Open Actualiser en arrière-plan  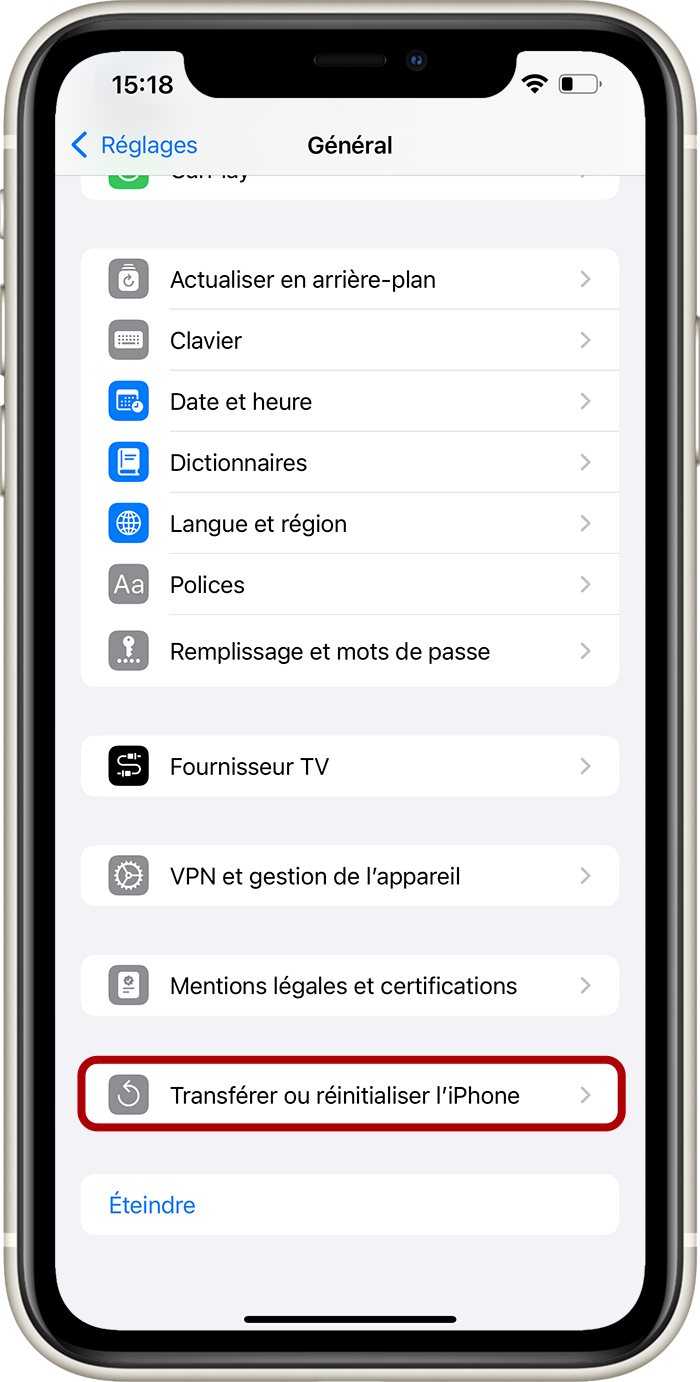click(x=350, y=280)
